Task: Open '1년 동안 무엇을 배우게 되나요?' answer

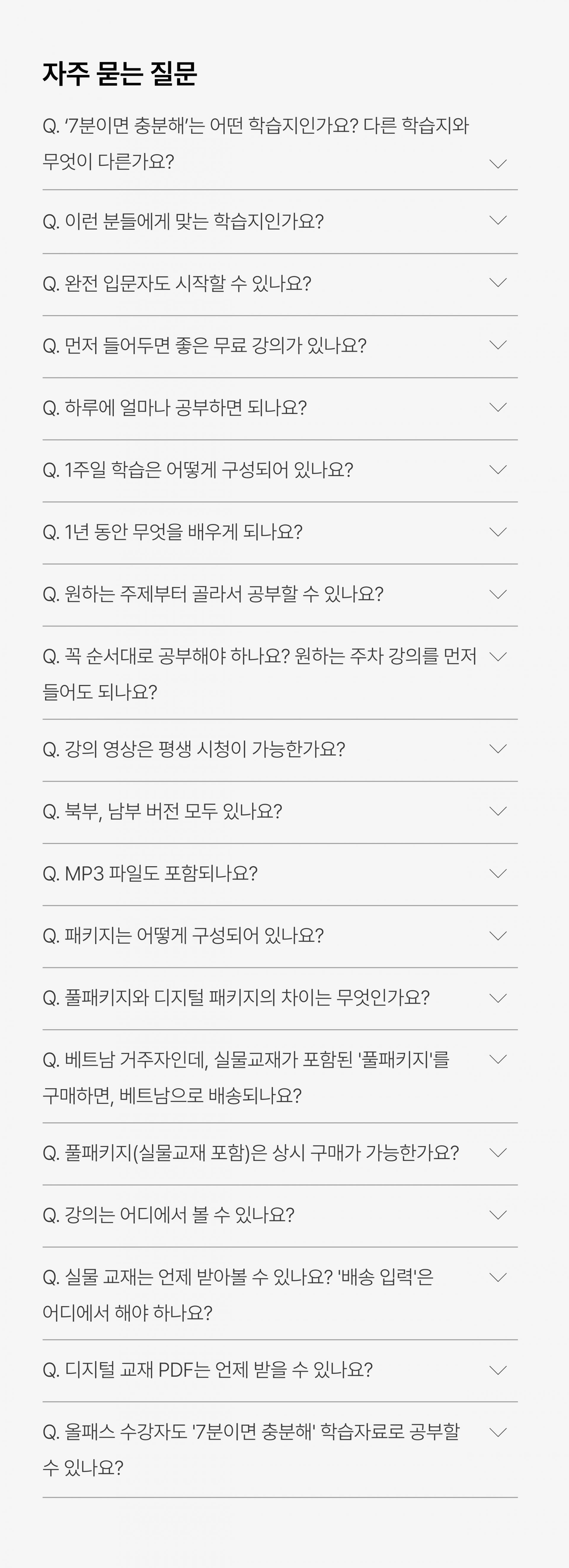Action: tap(280, 533)
